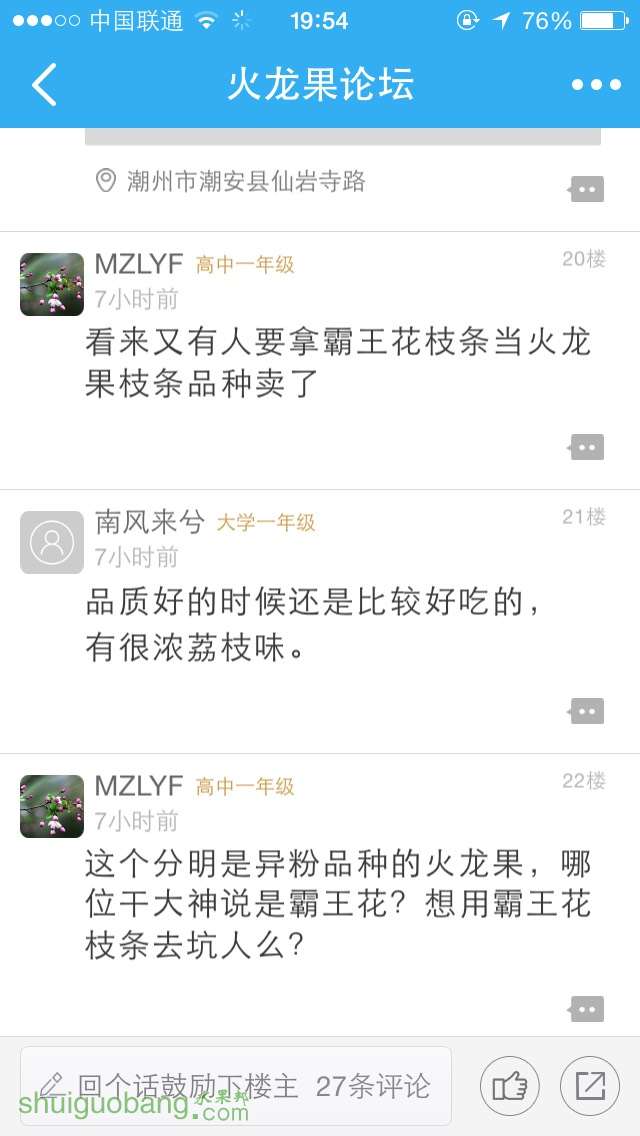Screen dimensions: 640x1136
Task: Share this thread via share icon
Action: [590, 1086]
